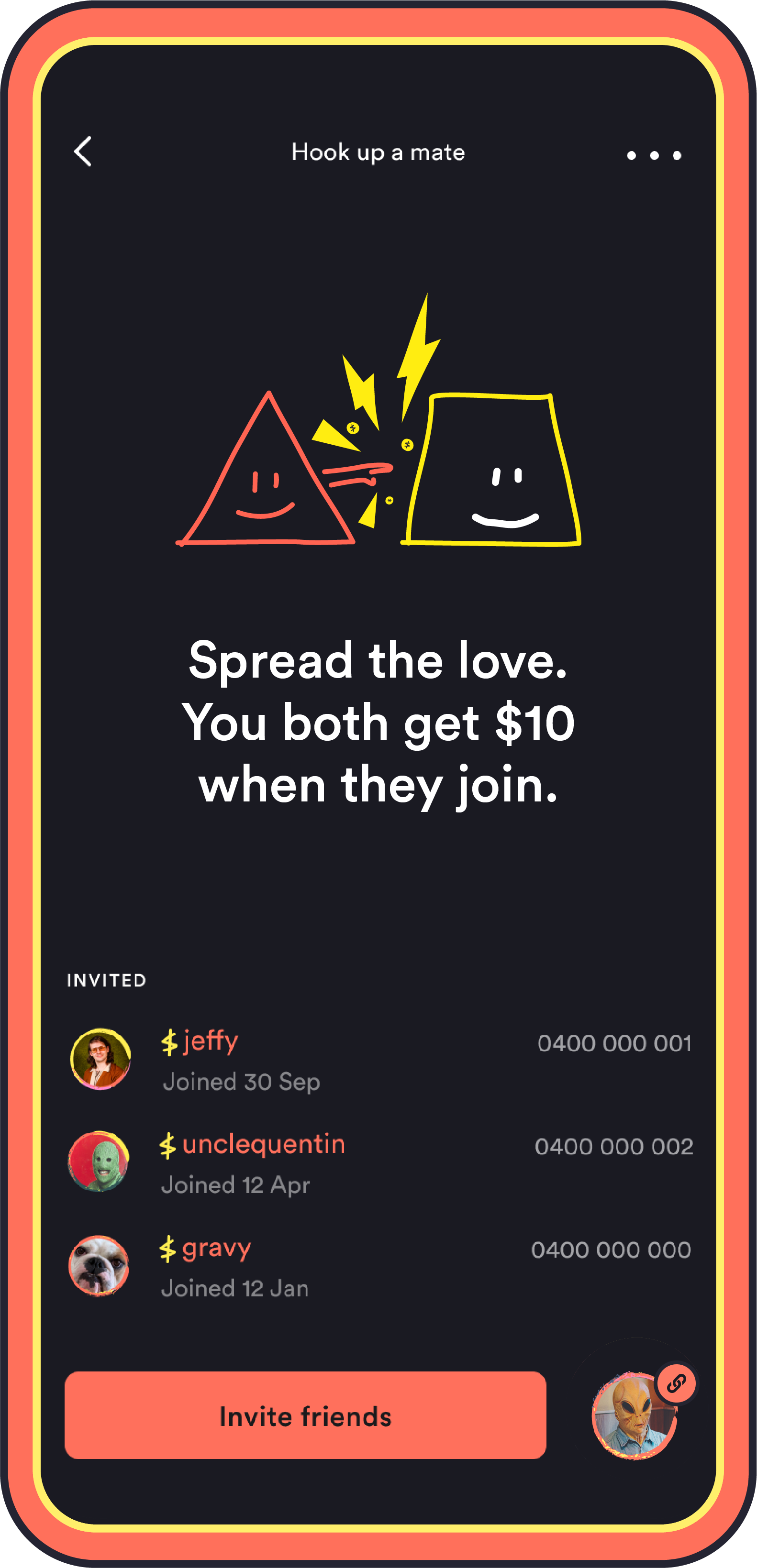The height and width of the screenshot is (1568, 757).
Task: Open the three-dot overflow menu
Action: [x=654, y=156]
